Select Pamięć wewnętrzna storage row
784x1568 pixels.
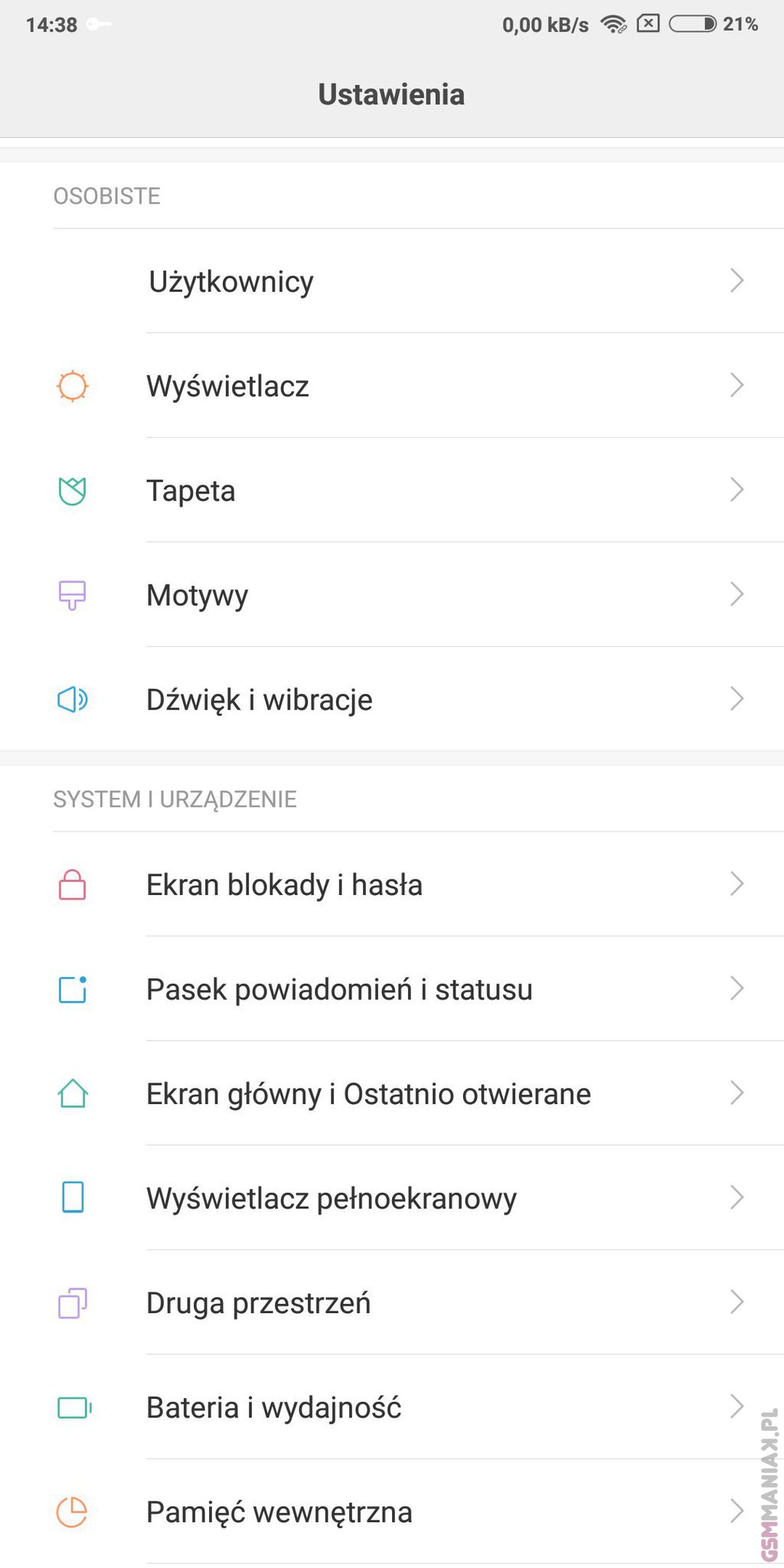point(390,1511)
